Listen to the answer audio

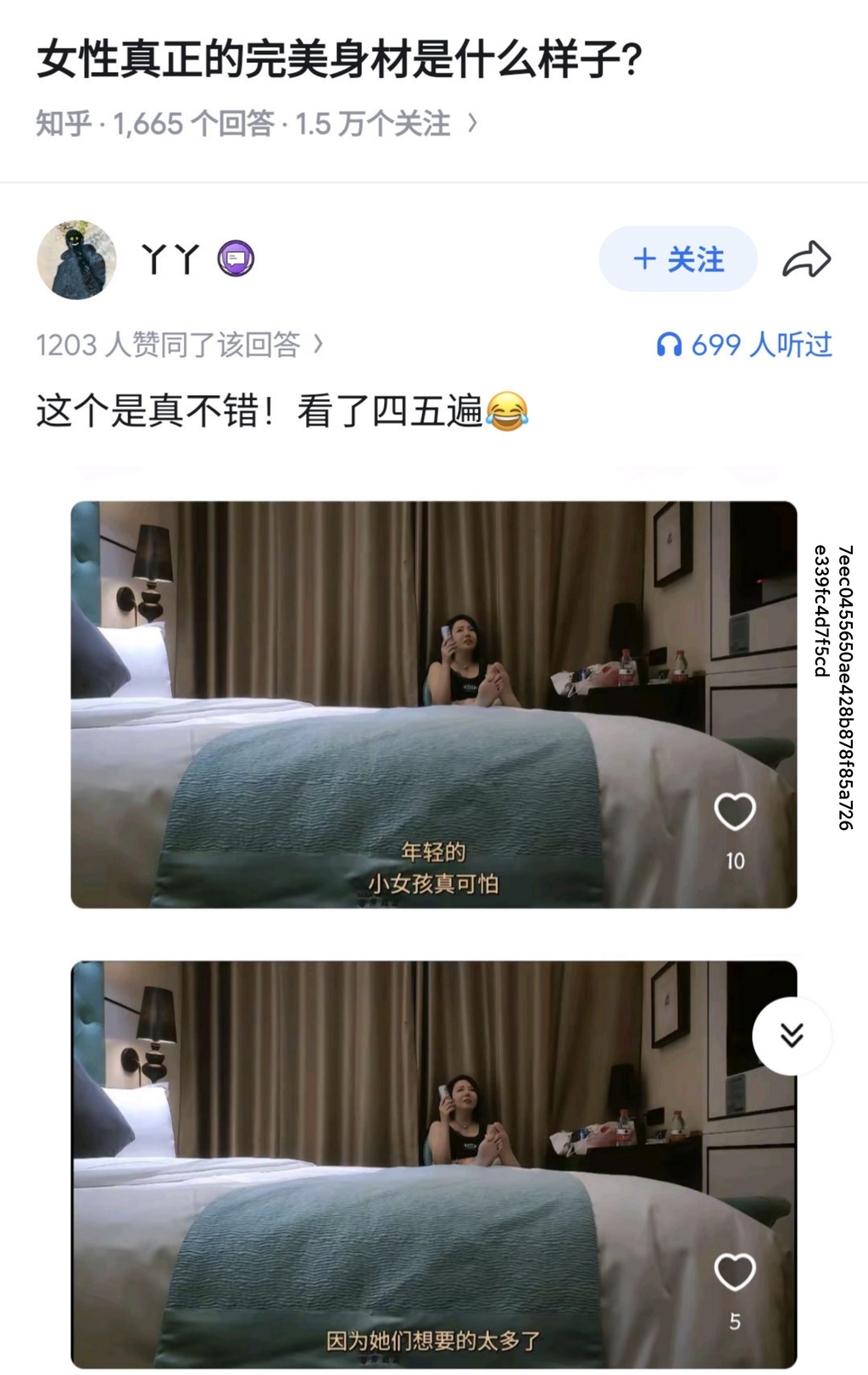click(743, 345)
